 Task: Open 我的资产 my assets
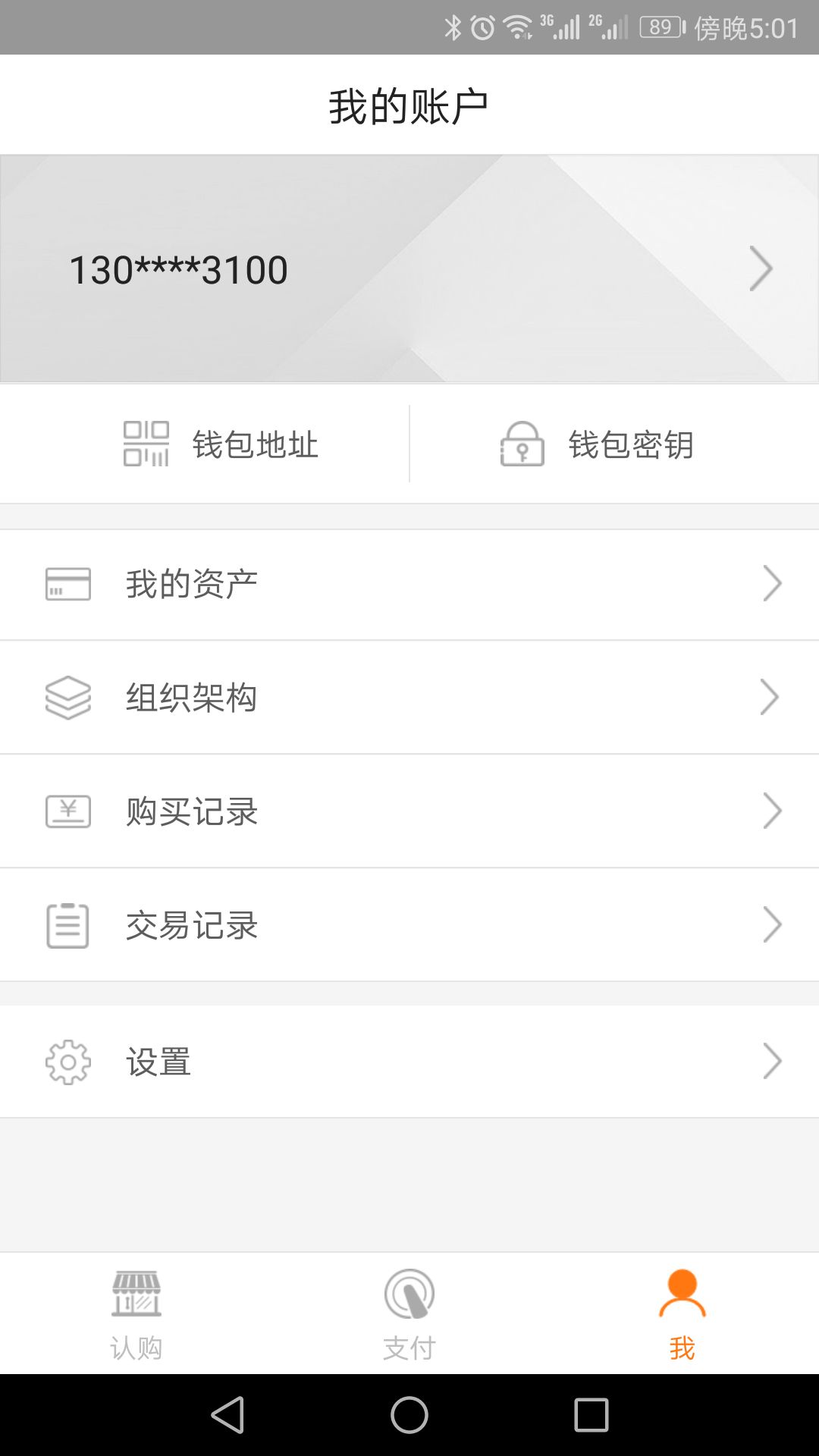point(409,584)
